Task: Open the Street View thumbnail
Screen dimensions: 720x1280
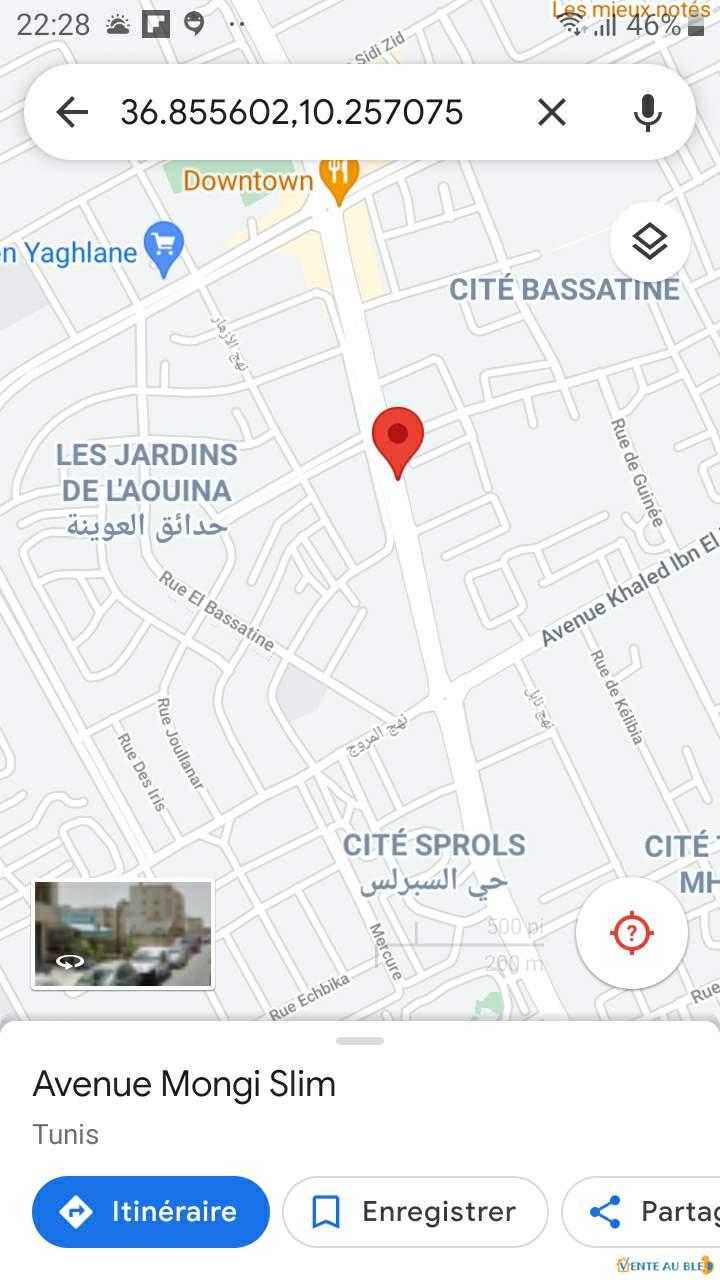Action: click(x=123, y=934)
